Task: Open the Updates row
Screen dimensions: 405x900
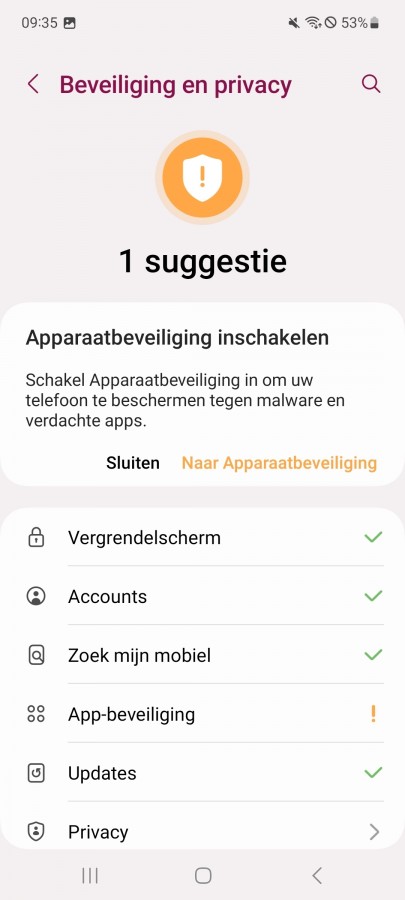Action: click(x=202, y=773)
